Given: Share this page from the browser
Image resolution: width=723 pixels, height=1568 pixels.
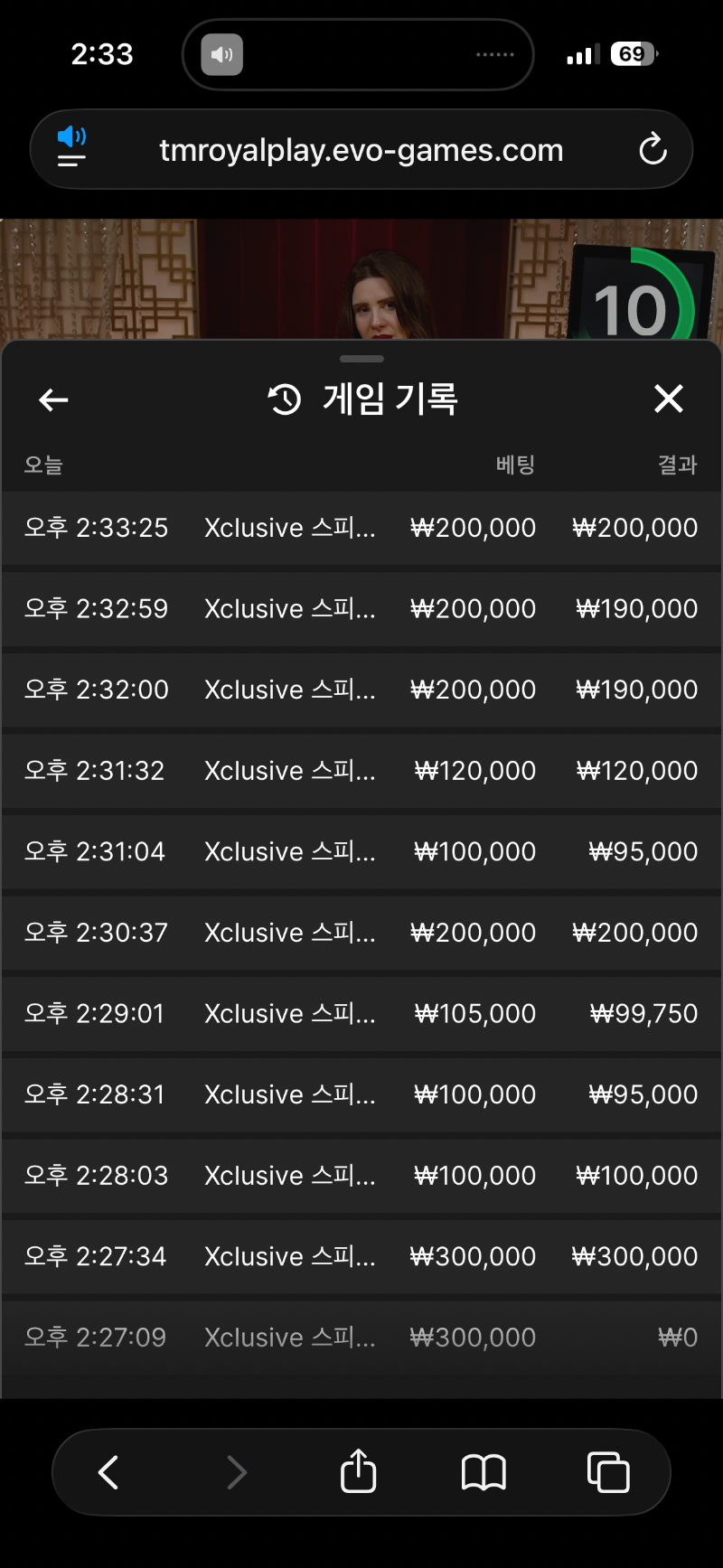Looking at the screenshot, I should point(359,1471).
